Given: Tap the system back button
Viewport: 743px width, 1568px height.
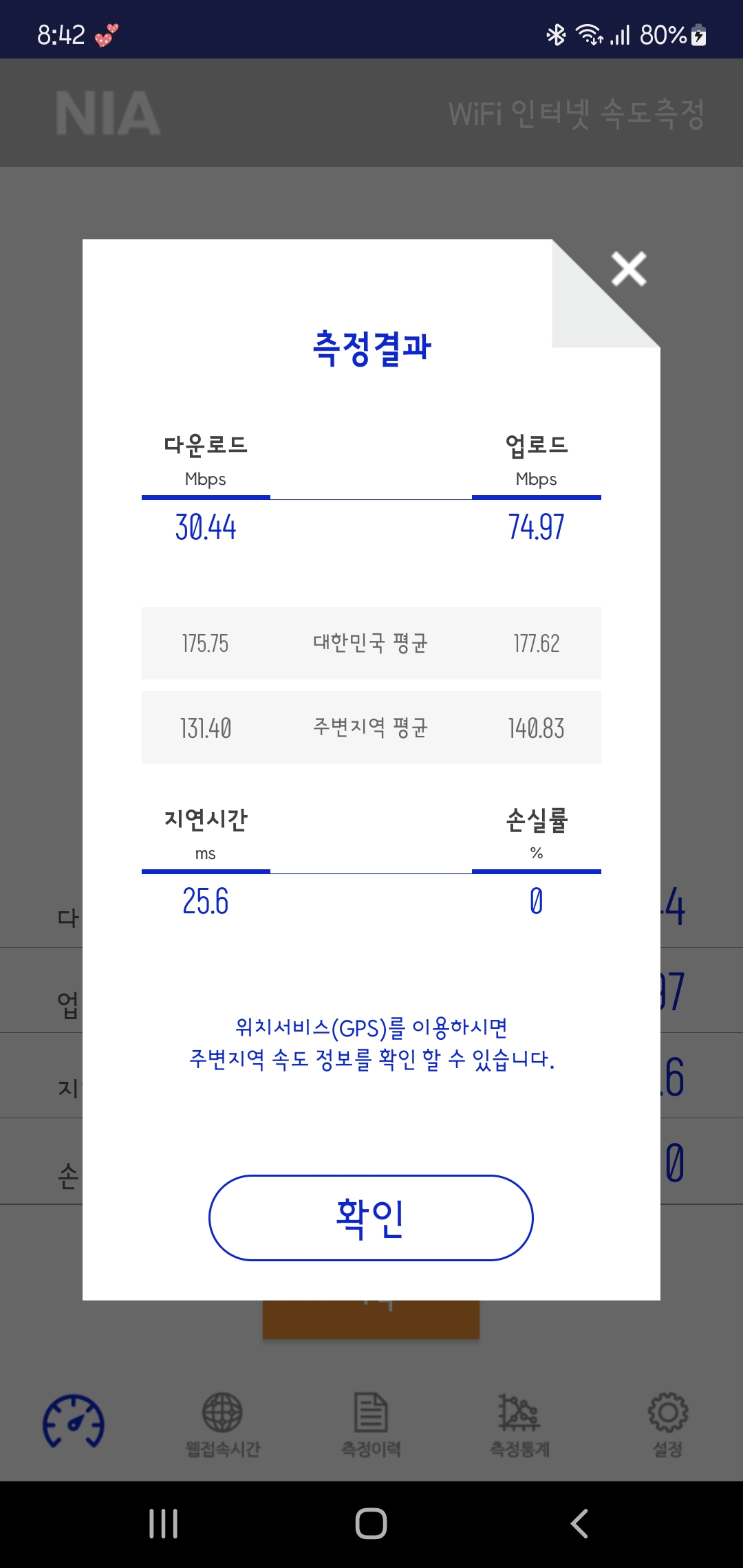Looking at the screenshot, I should pos(579,1523).
